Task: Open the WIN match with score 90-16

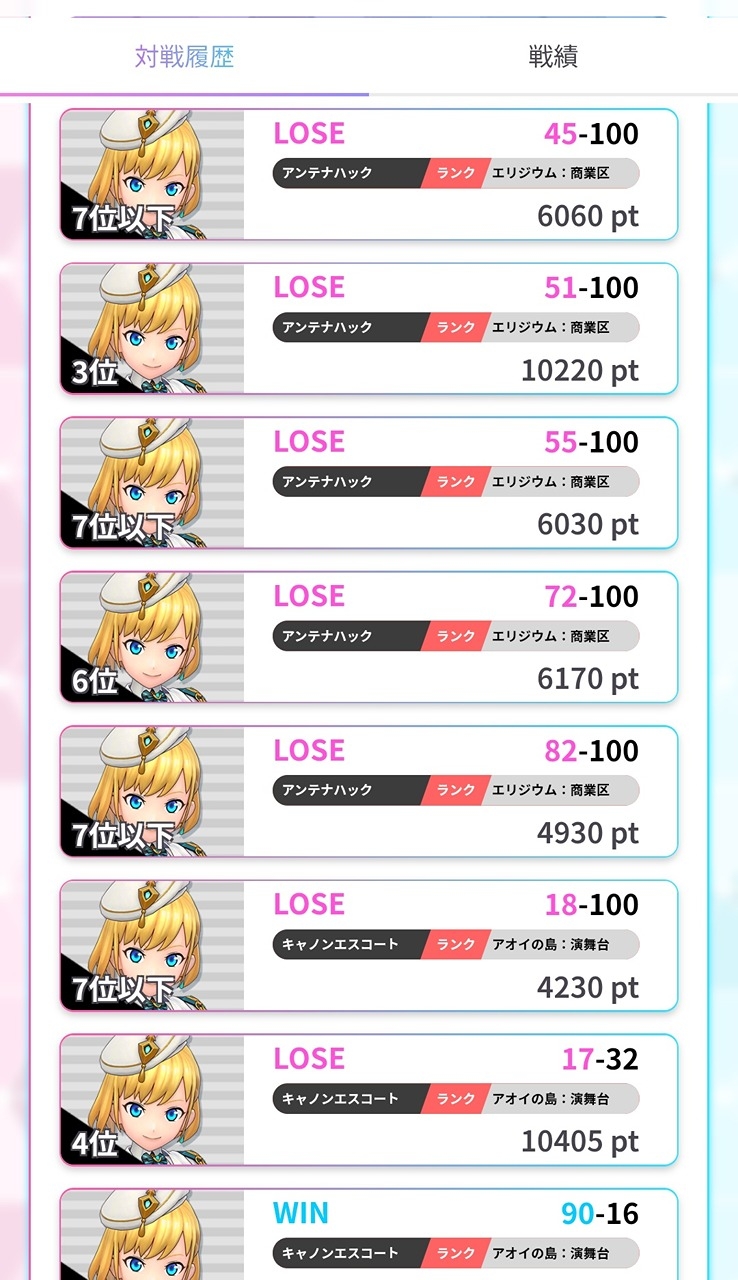Action: tap(368, 1236)
